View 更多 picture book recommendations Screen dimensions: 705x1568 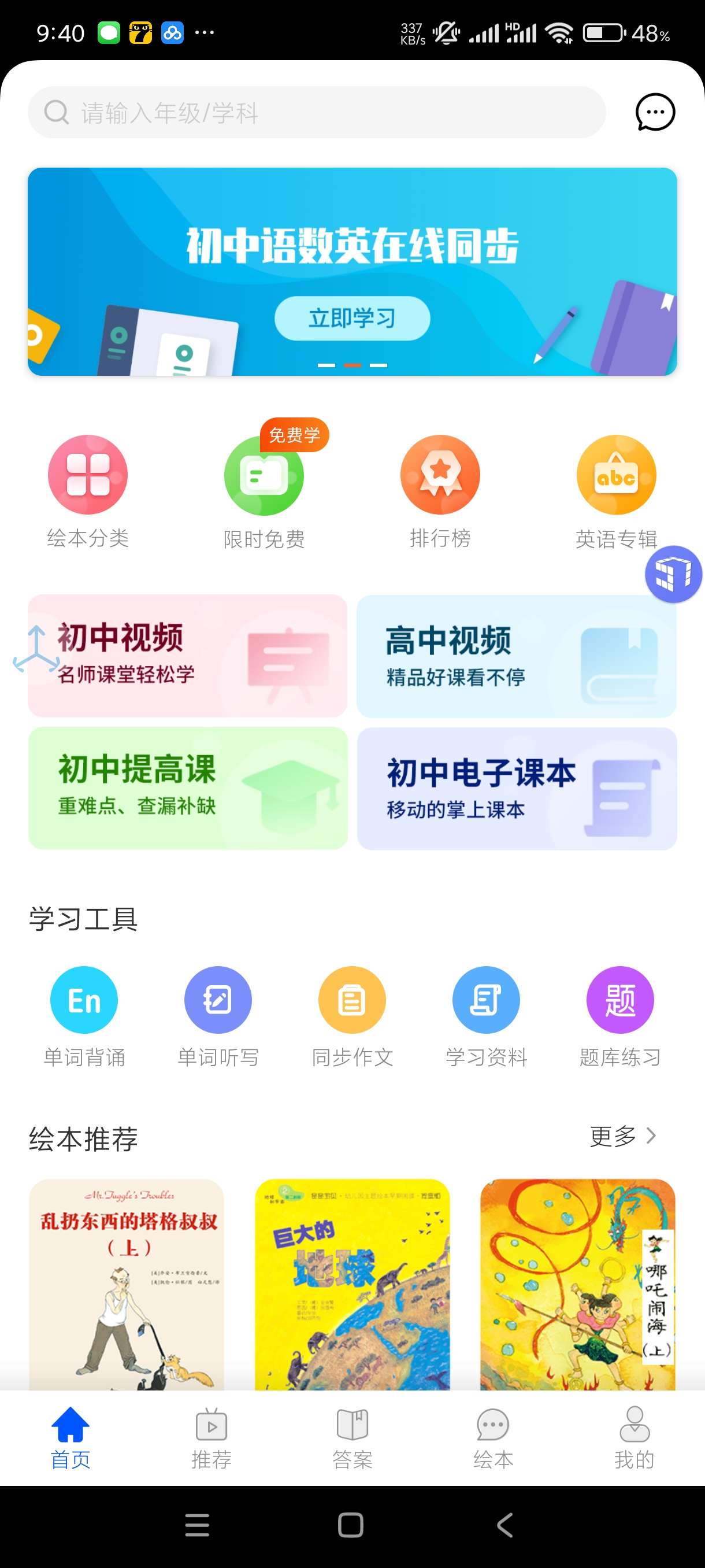(622, 1136)
